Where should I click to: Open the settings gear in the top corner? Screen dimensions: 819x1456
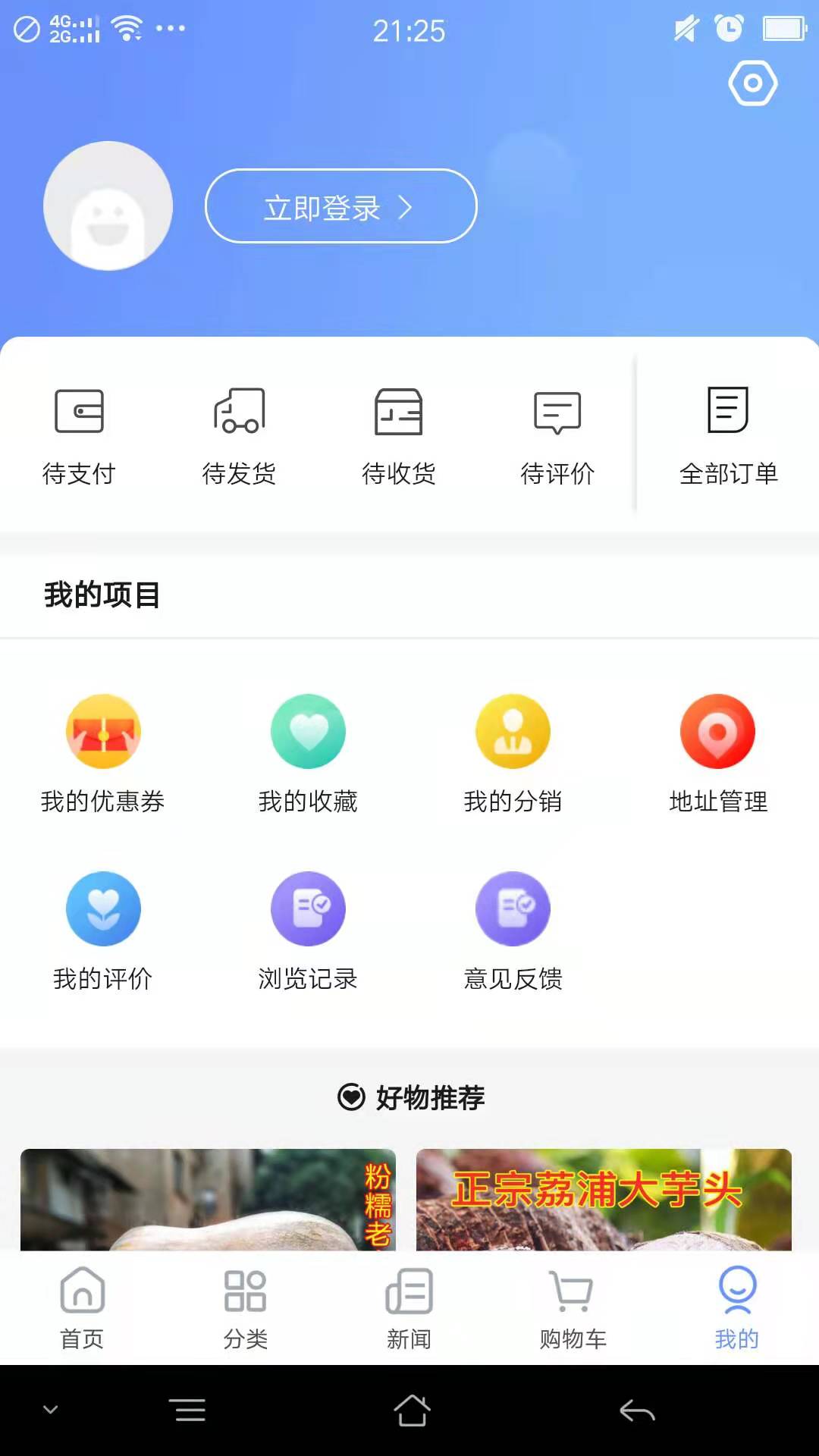pyautogui.click(x=752, y=83)
